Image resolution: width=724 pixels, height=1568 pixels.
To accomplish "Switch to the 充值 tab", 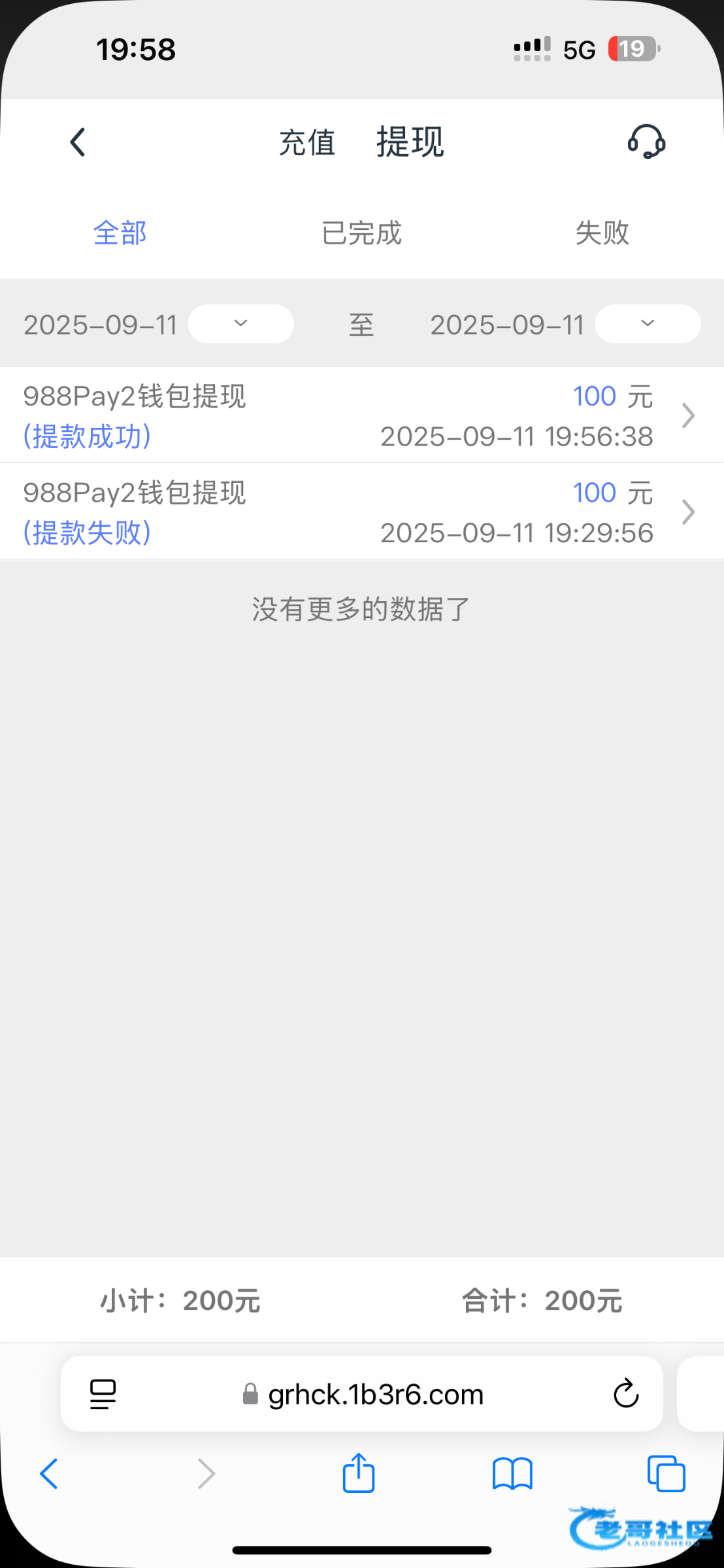I will click(x=307, y=142).
